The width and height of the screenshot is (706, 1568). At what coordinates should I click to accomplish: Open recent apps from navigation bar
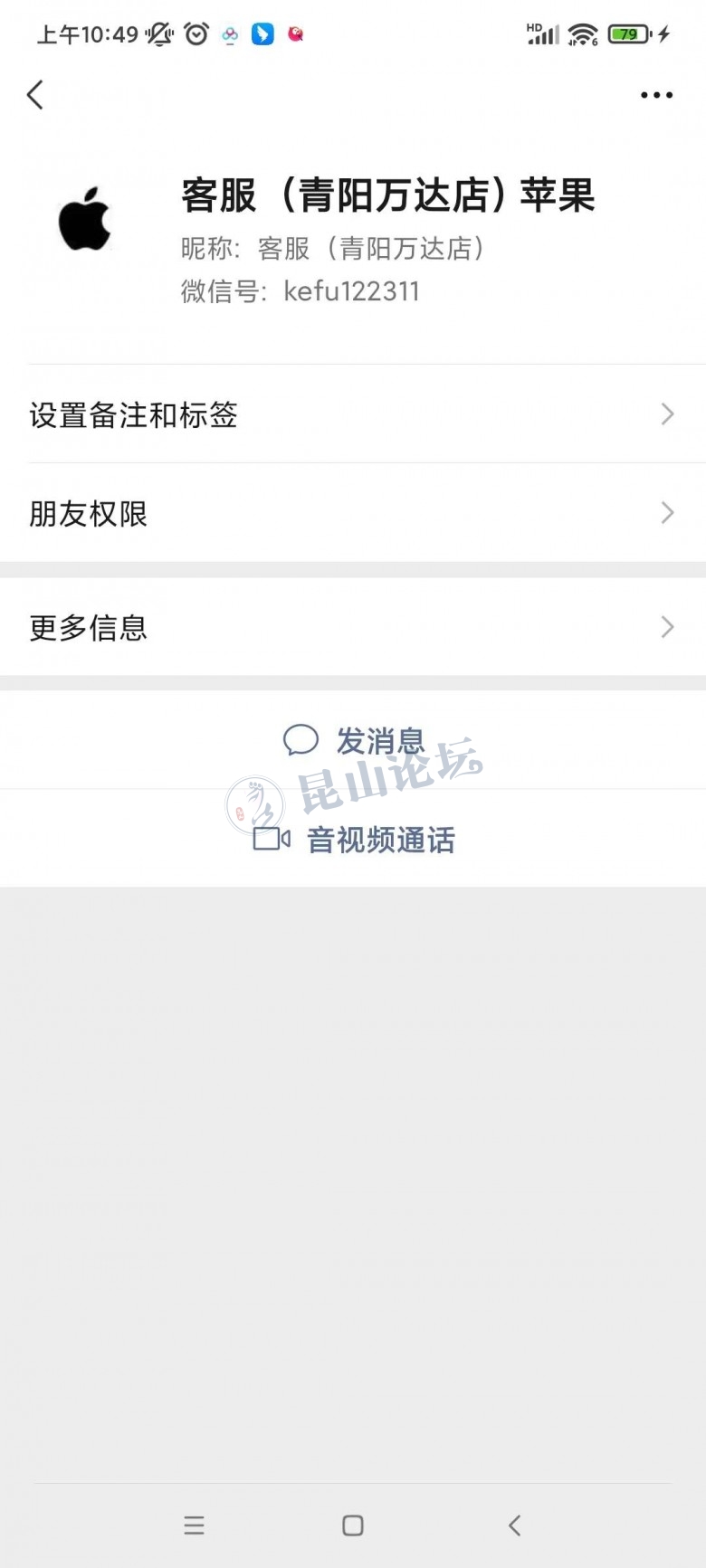[194, 1525]
